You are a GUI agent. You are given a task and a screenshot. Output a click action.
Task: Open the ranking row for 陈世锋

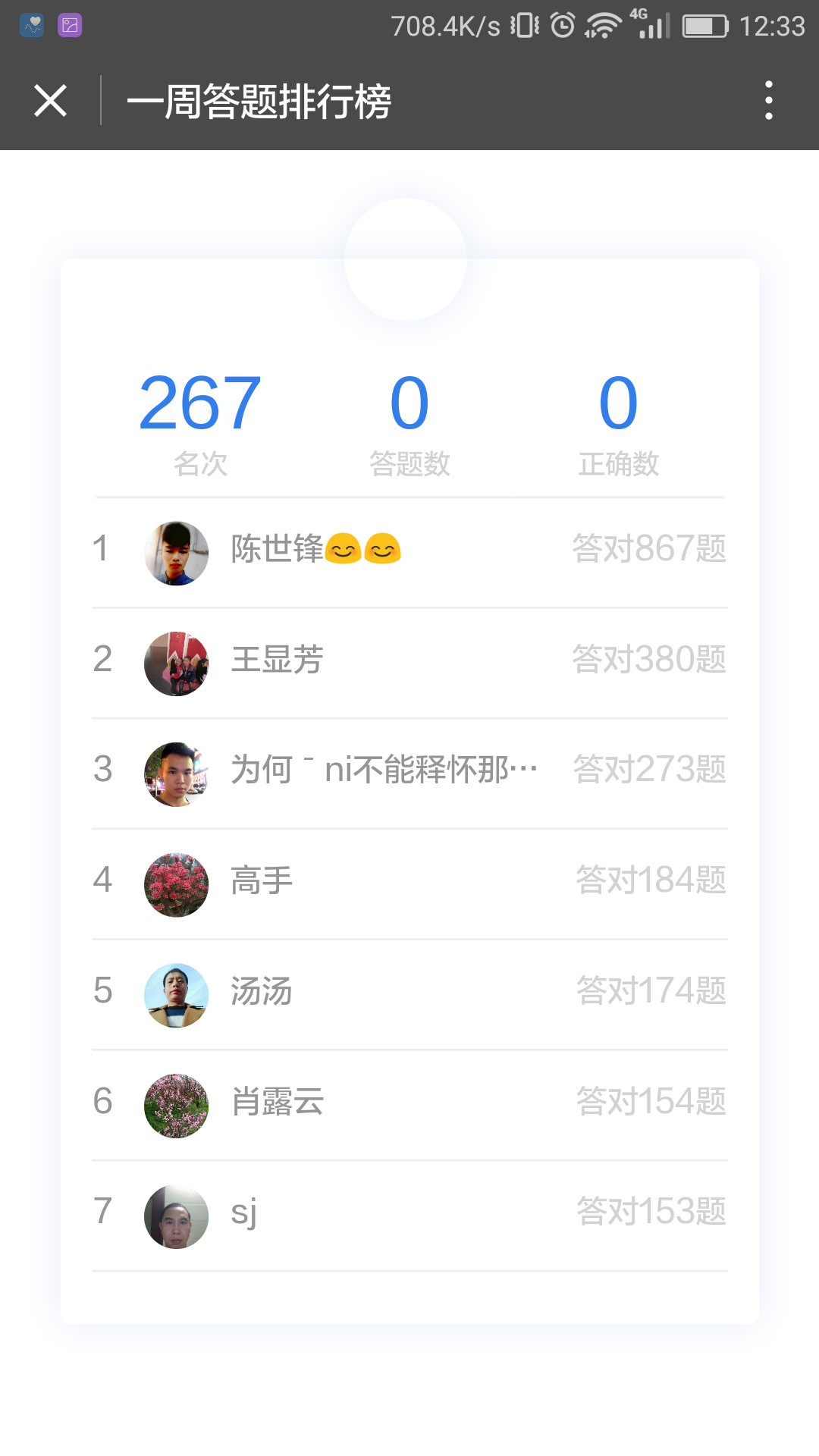(409, 550)
